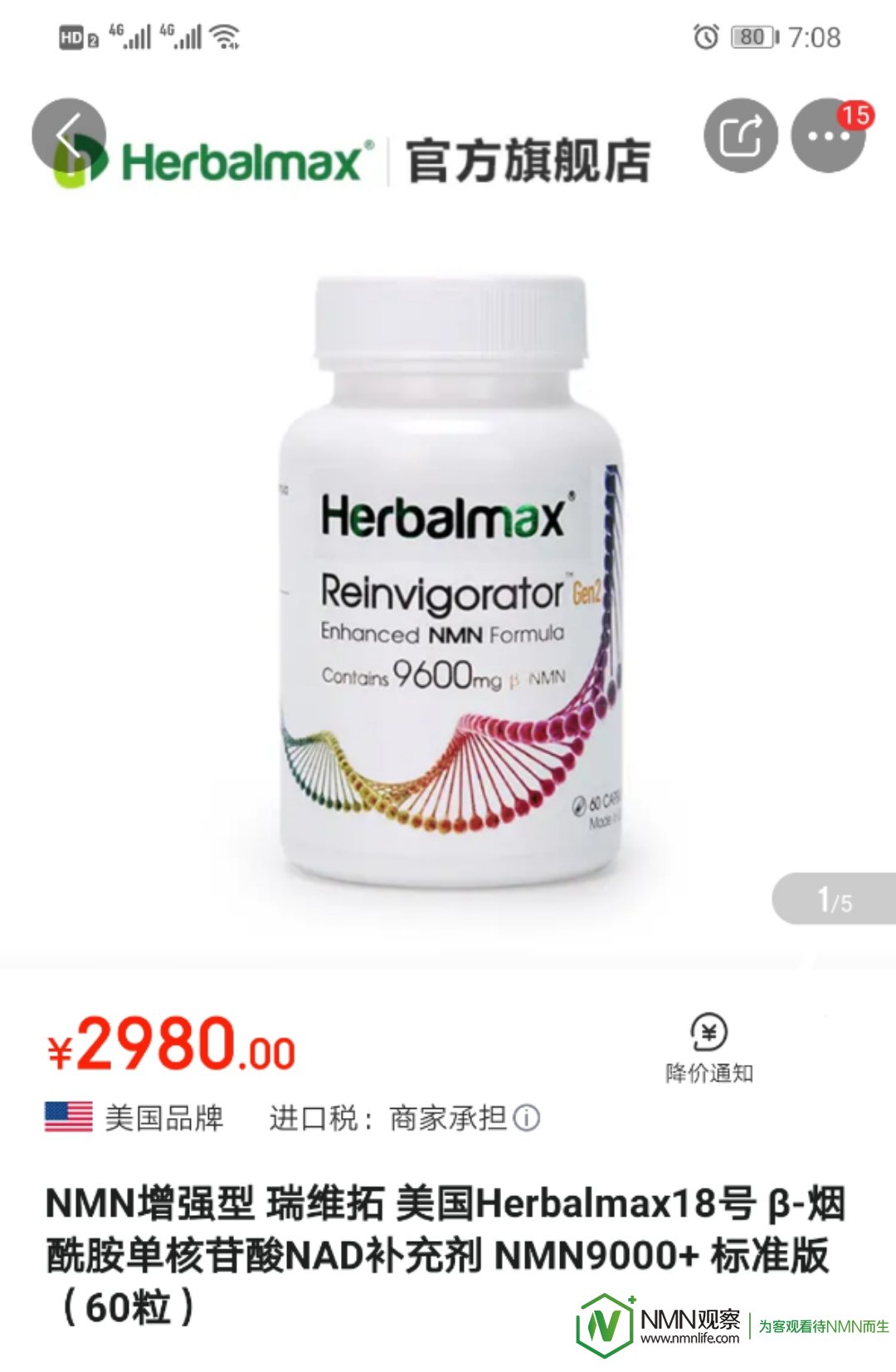Open the Reinvigorator product image full screen
Screen dimensions: 896x1372
(x=450, y=581)
